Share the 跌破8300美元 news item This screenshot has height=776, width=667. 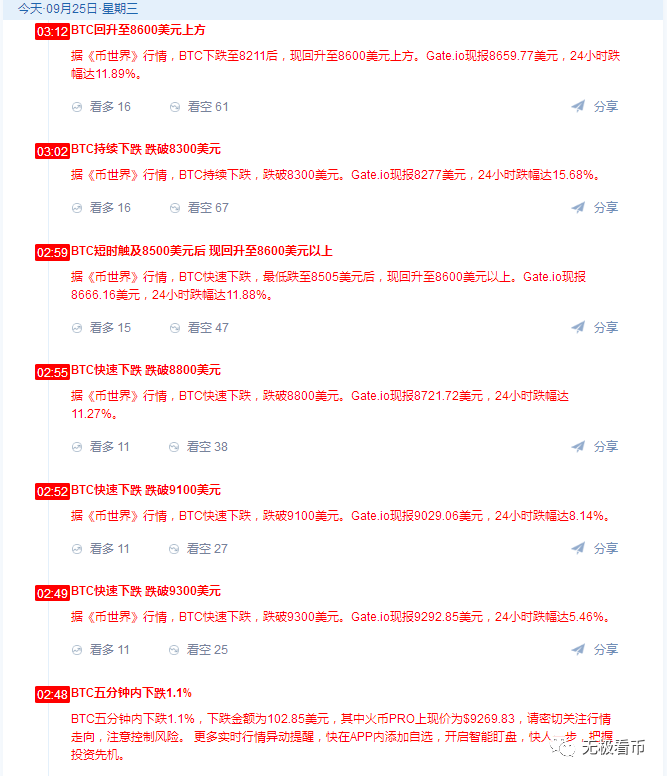point(595,208)
